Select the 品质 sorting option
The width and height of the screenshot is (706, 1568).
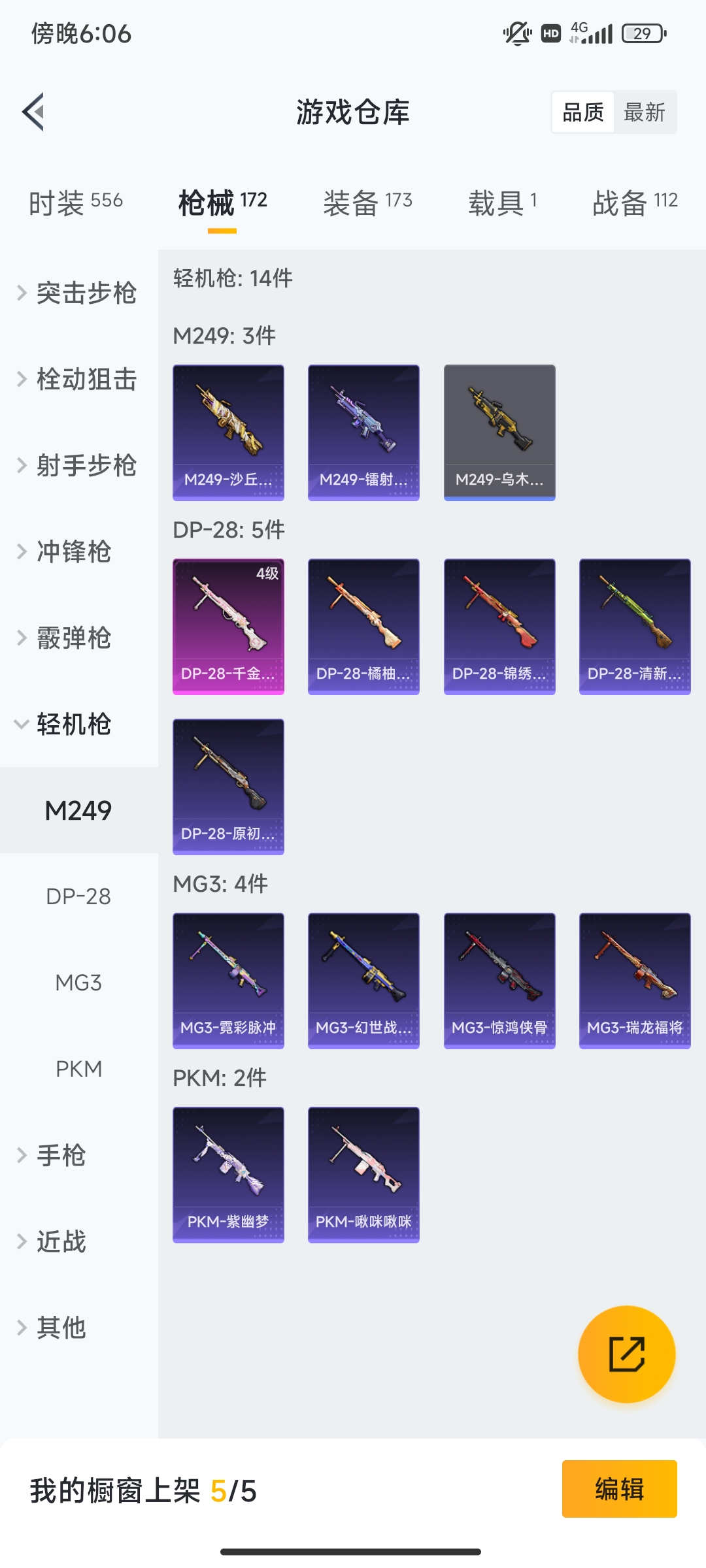point(583,112)
